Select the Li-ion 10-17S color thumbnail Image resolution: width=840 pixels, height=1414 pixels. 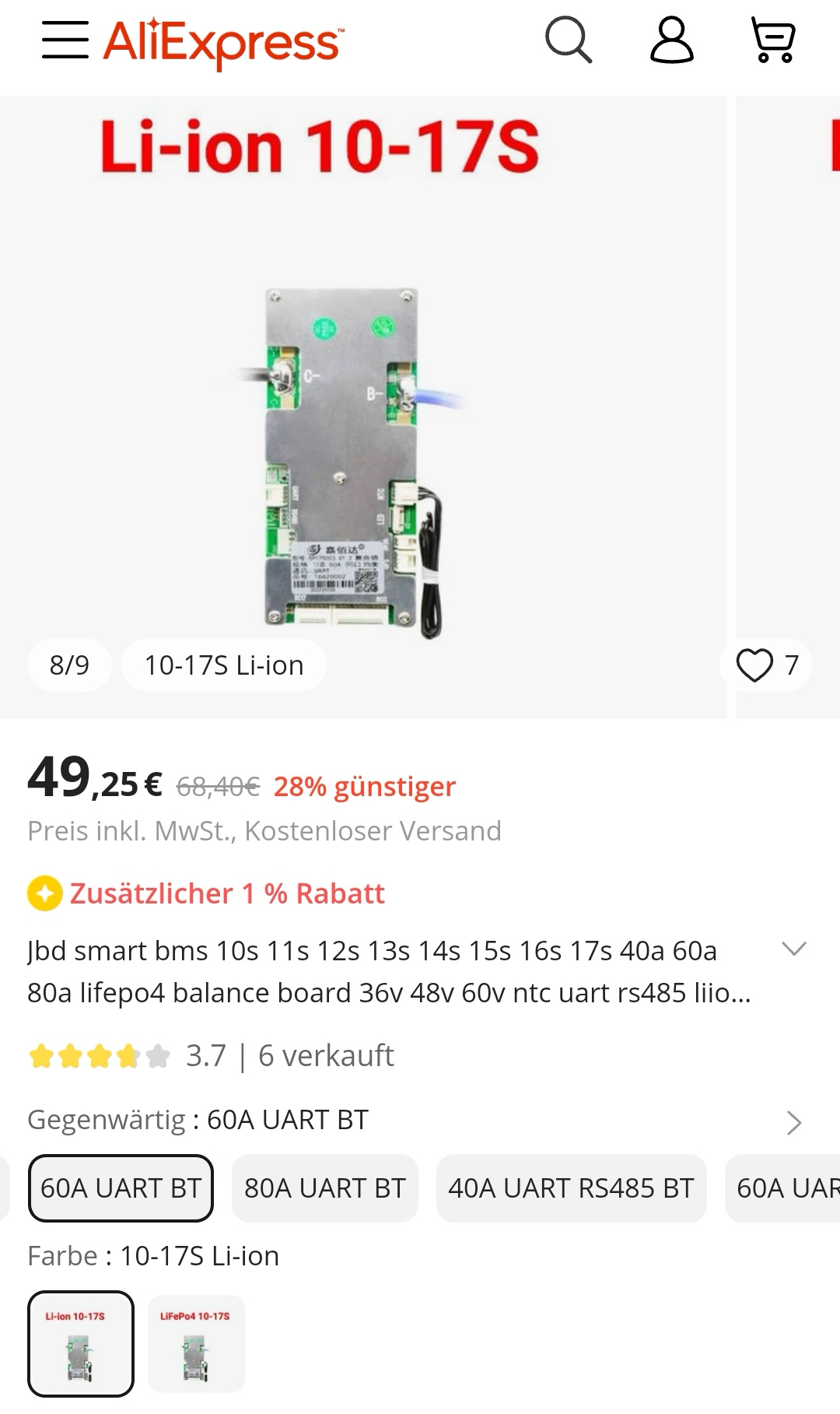point(81,1344)
